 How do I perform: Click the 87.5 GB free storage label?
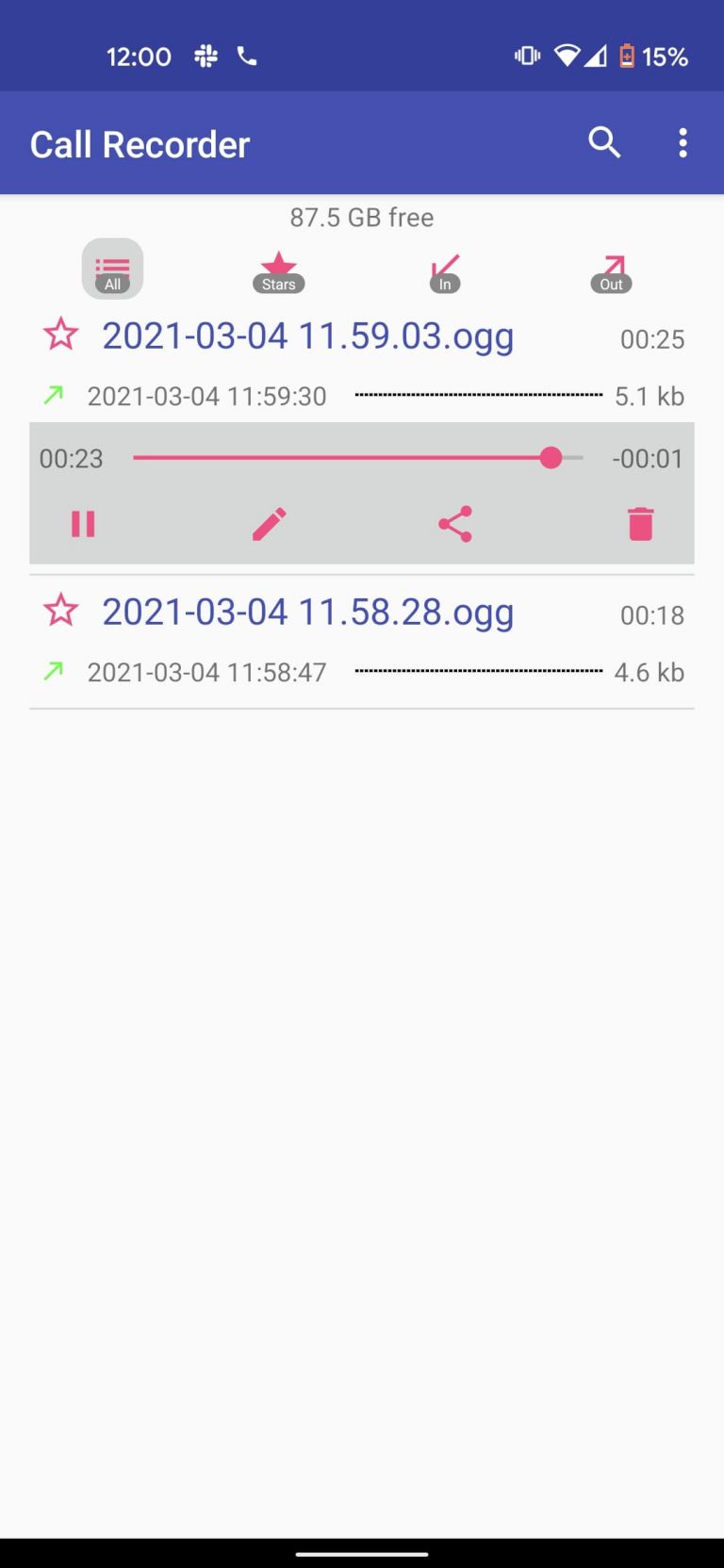(361, 217)
